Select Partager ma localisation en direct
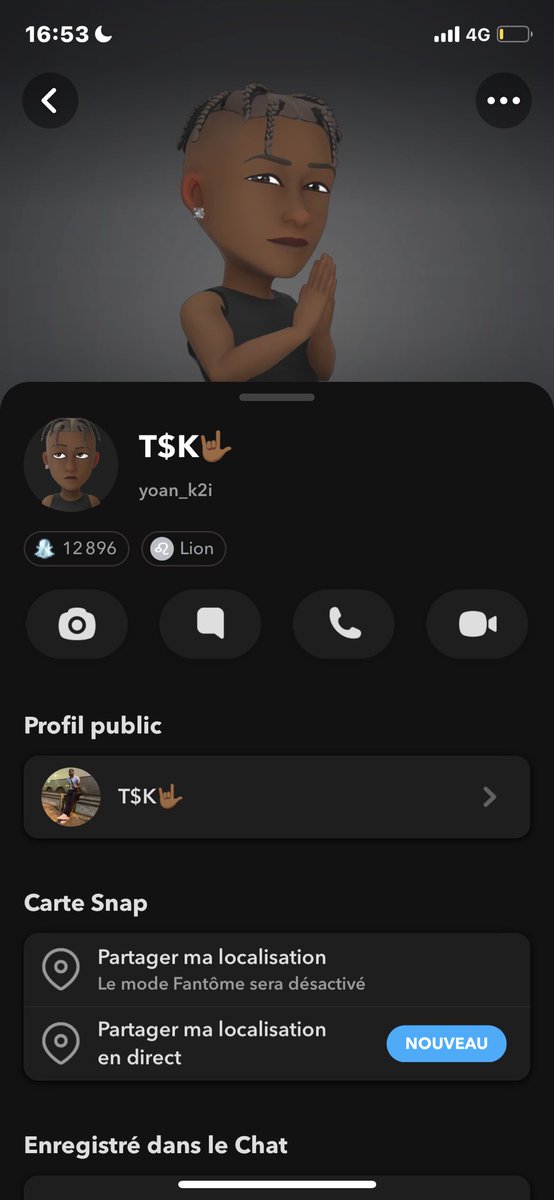 [x=277, y=1043]
